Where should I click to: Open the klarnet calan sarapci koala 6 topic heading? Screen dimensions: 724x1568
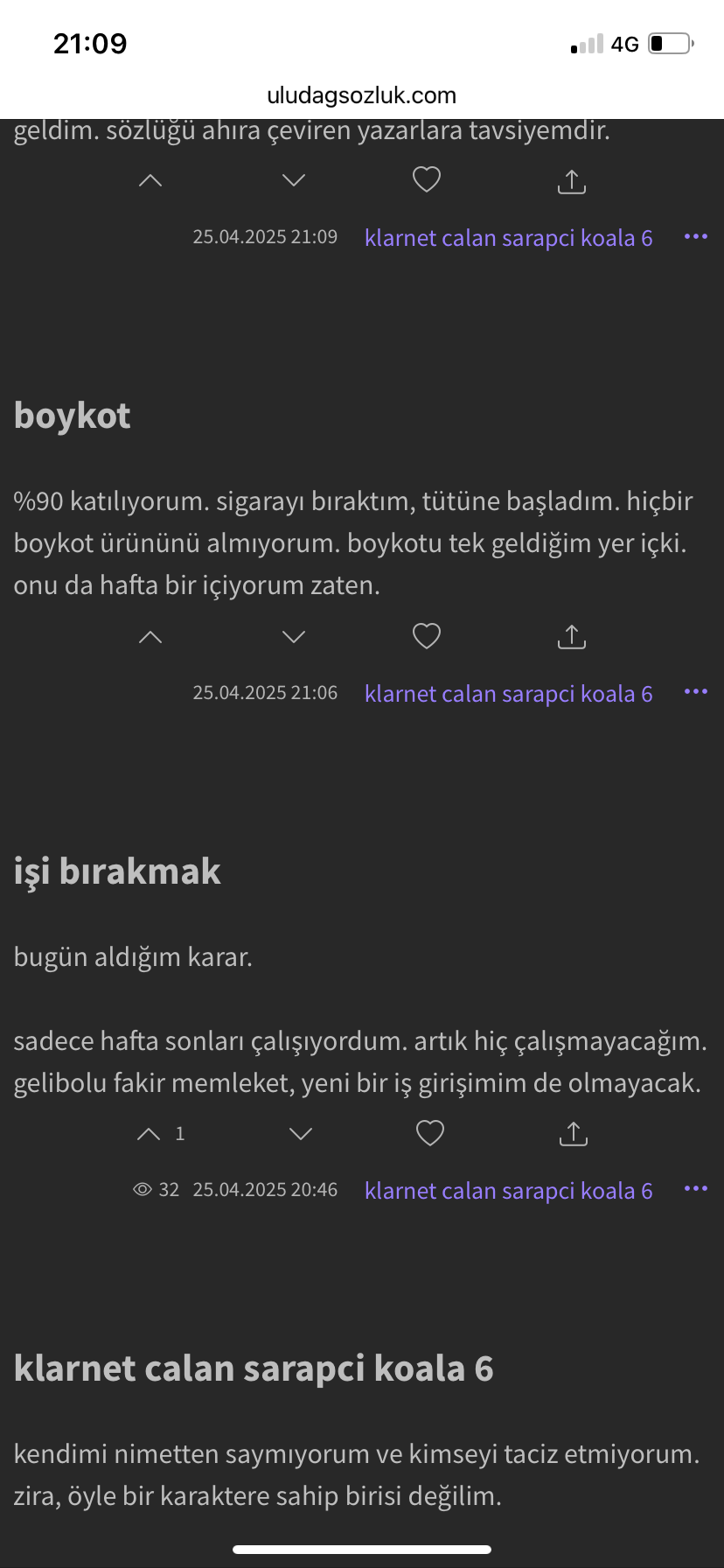click(x=254, y=1368)
